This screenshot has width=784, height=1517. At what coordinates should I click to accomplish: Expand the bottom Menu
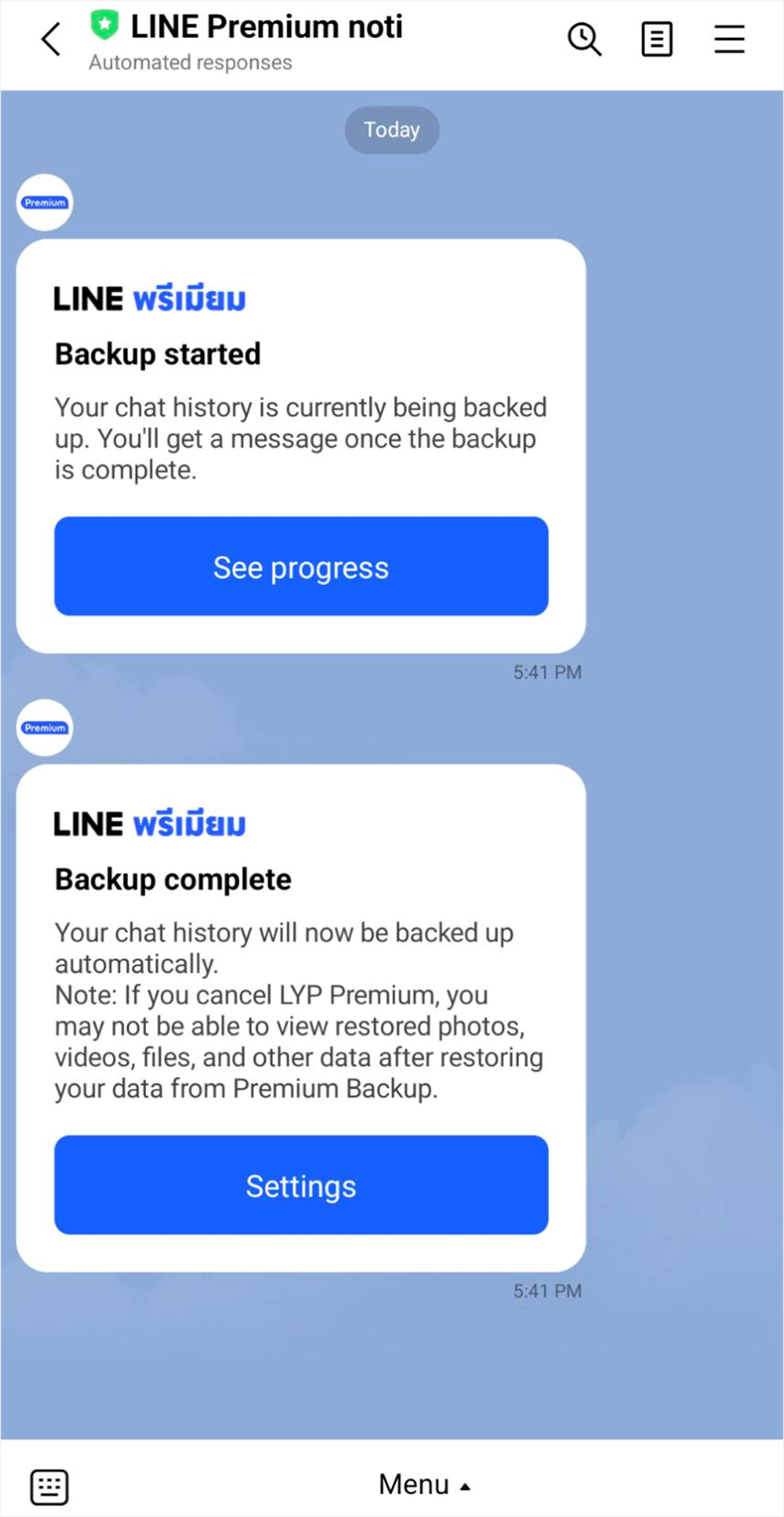424,1485
